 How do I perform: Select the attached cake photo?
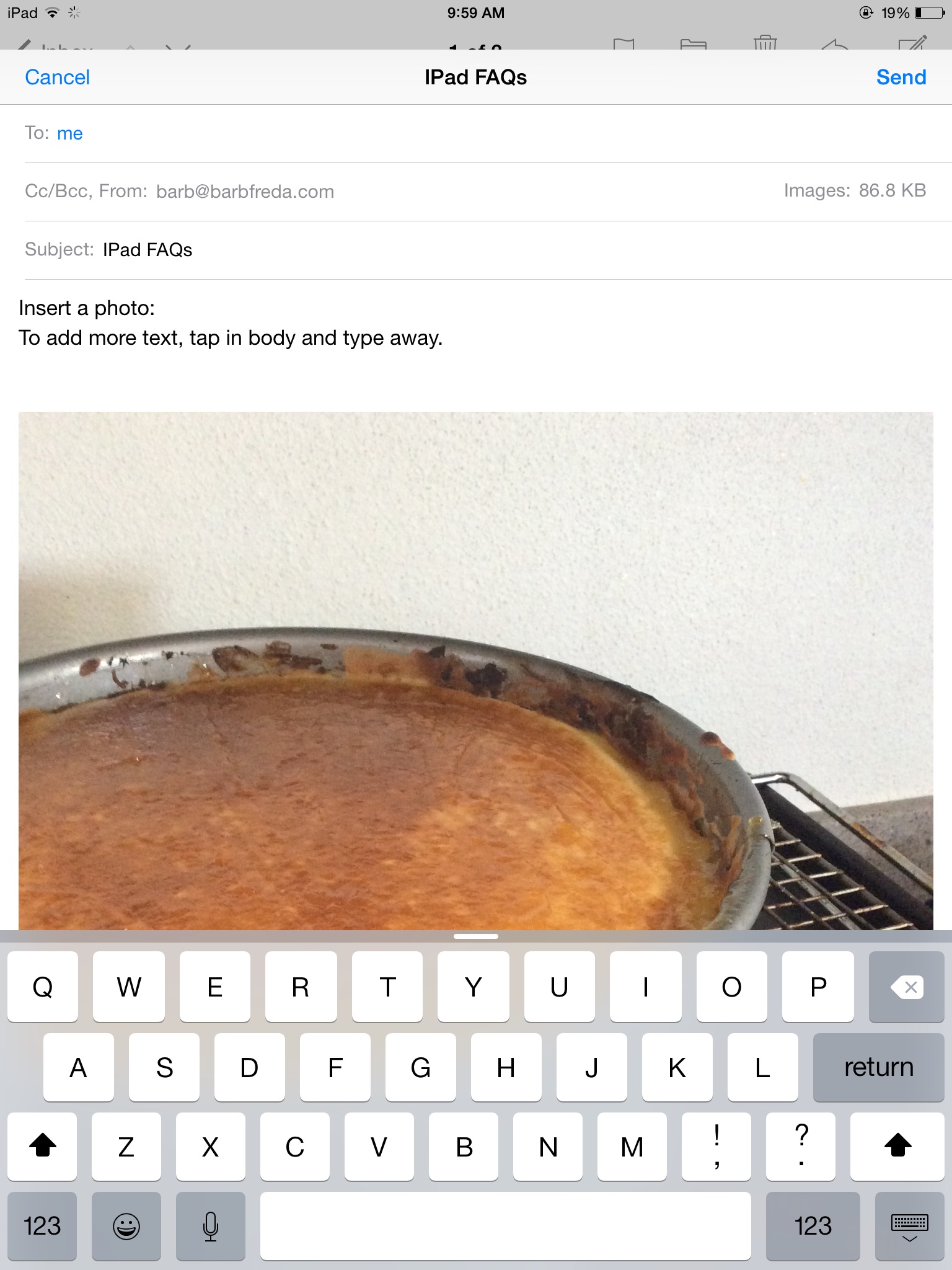click(475, 670)
